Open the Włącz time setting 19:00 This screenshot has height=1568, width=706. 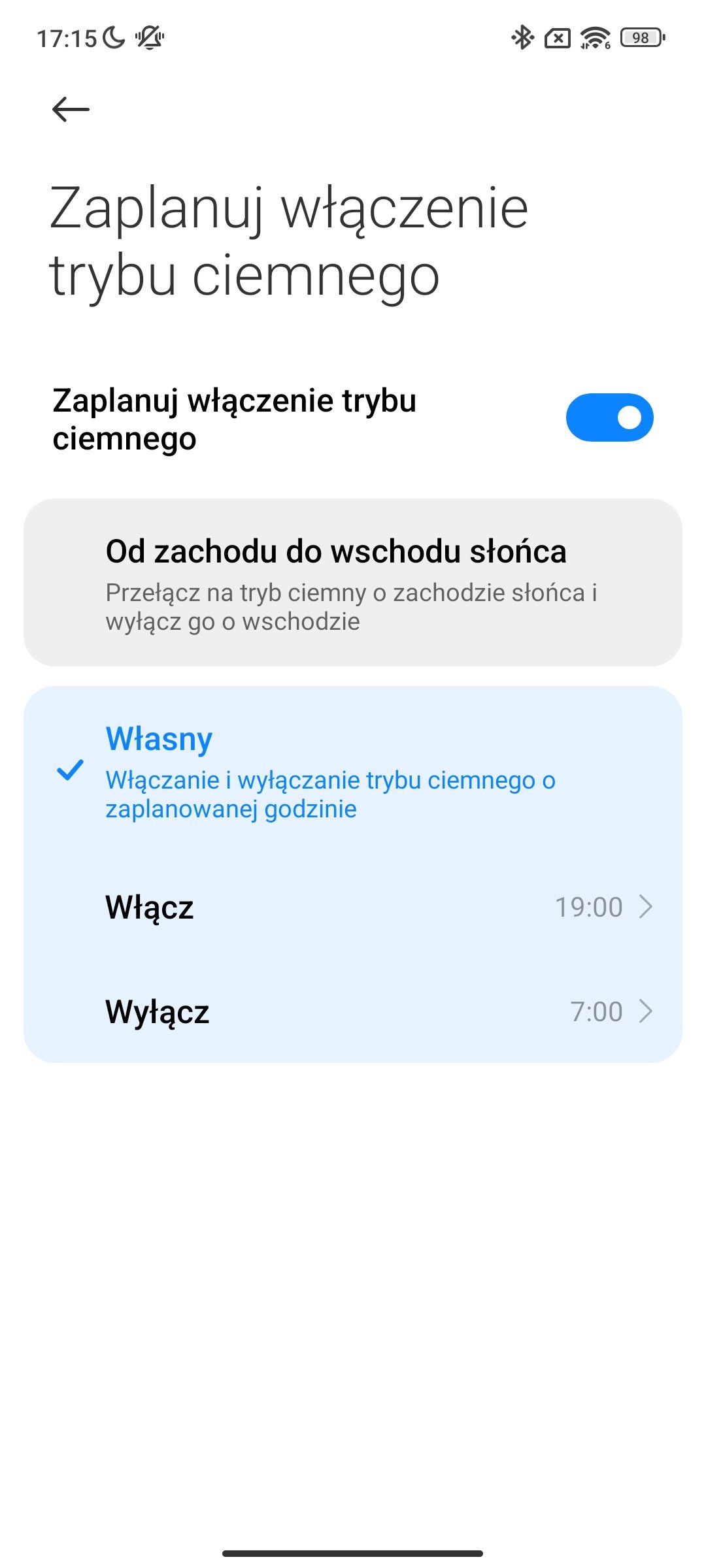pyautogui.click(x=353, y=907)
